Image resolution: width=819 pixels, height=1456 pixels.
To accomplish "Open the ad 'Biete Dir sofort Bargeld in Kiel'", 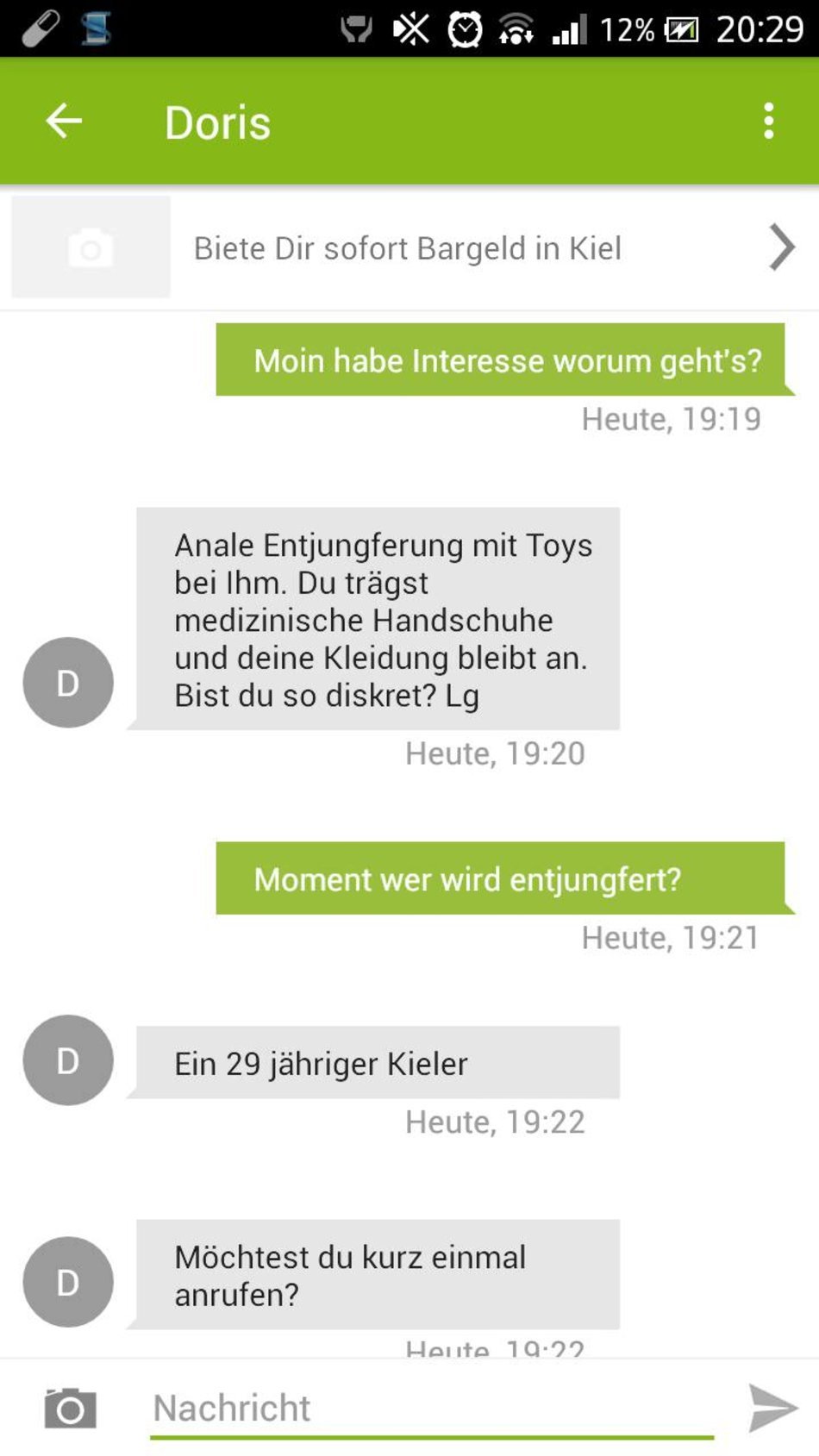I will (407, 248).
